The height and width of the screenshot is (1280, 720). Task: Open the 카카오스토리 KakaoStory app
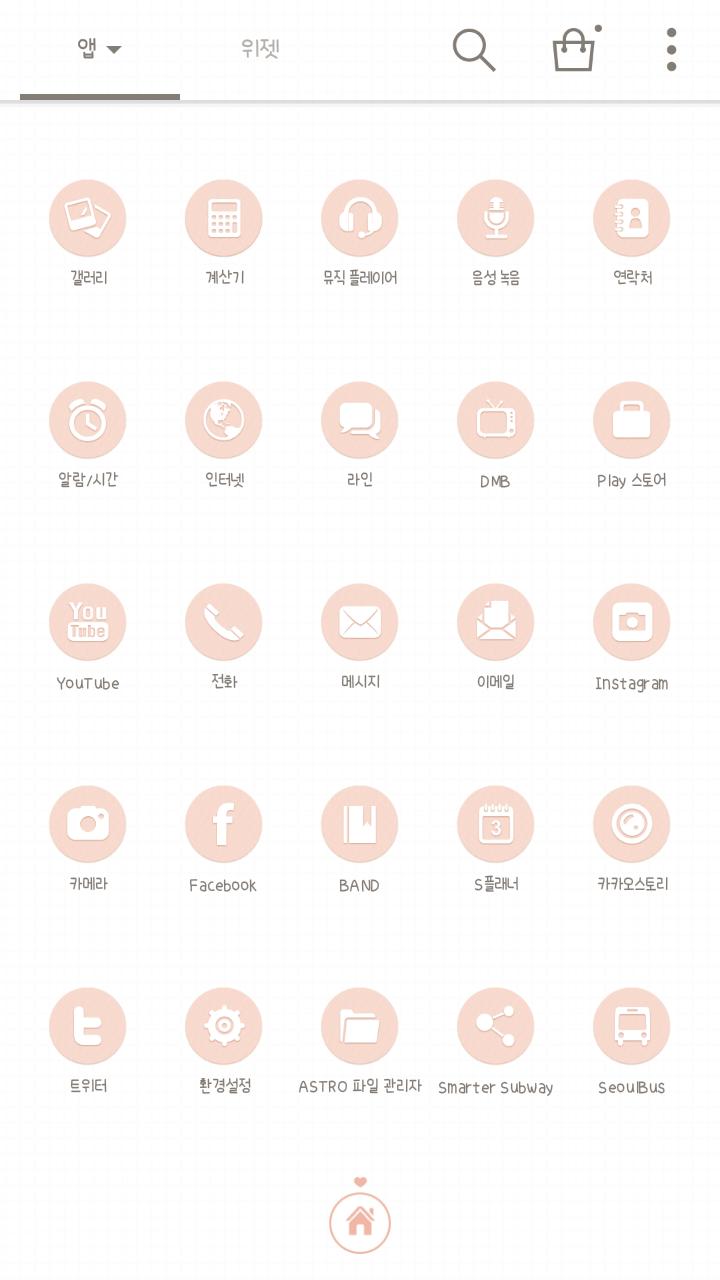[x=632, y=823]
